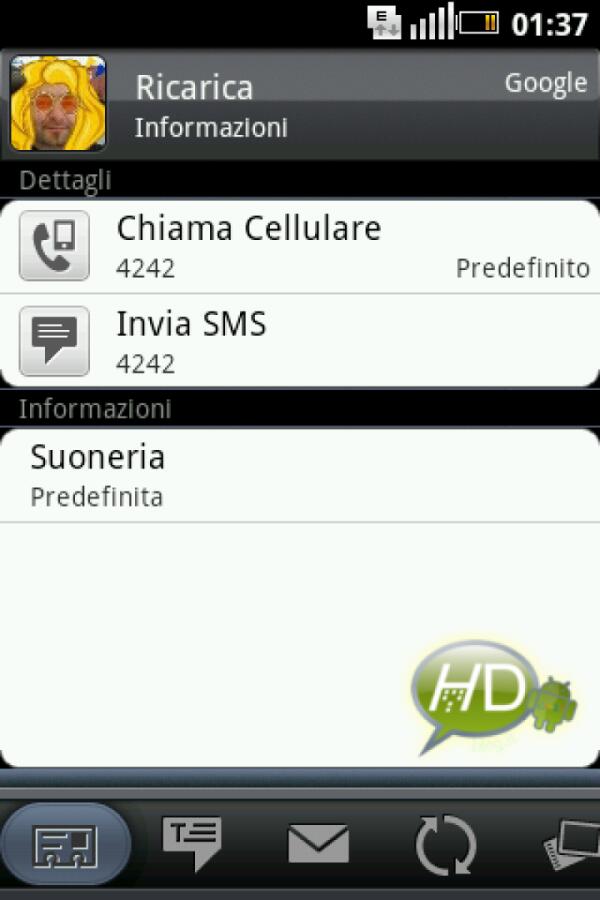This screenshot has height=900, width=600.
Task: Switch to the updates sync tab
Action: coord(446,845)
